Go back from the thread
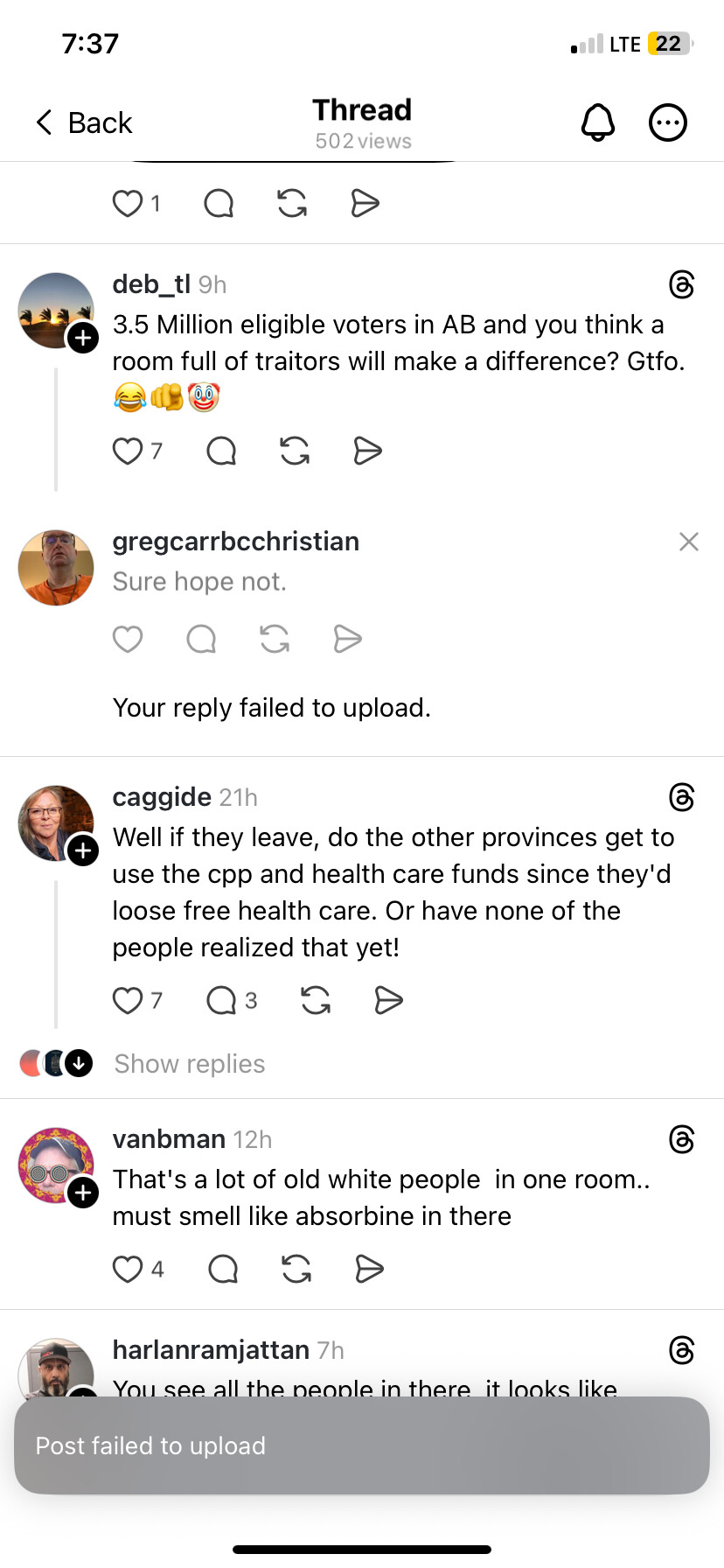This screenshot has width=724, height=1568. click(x=83, y=122)
